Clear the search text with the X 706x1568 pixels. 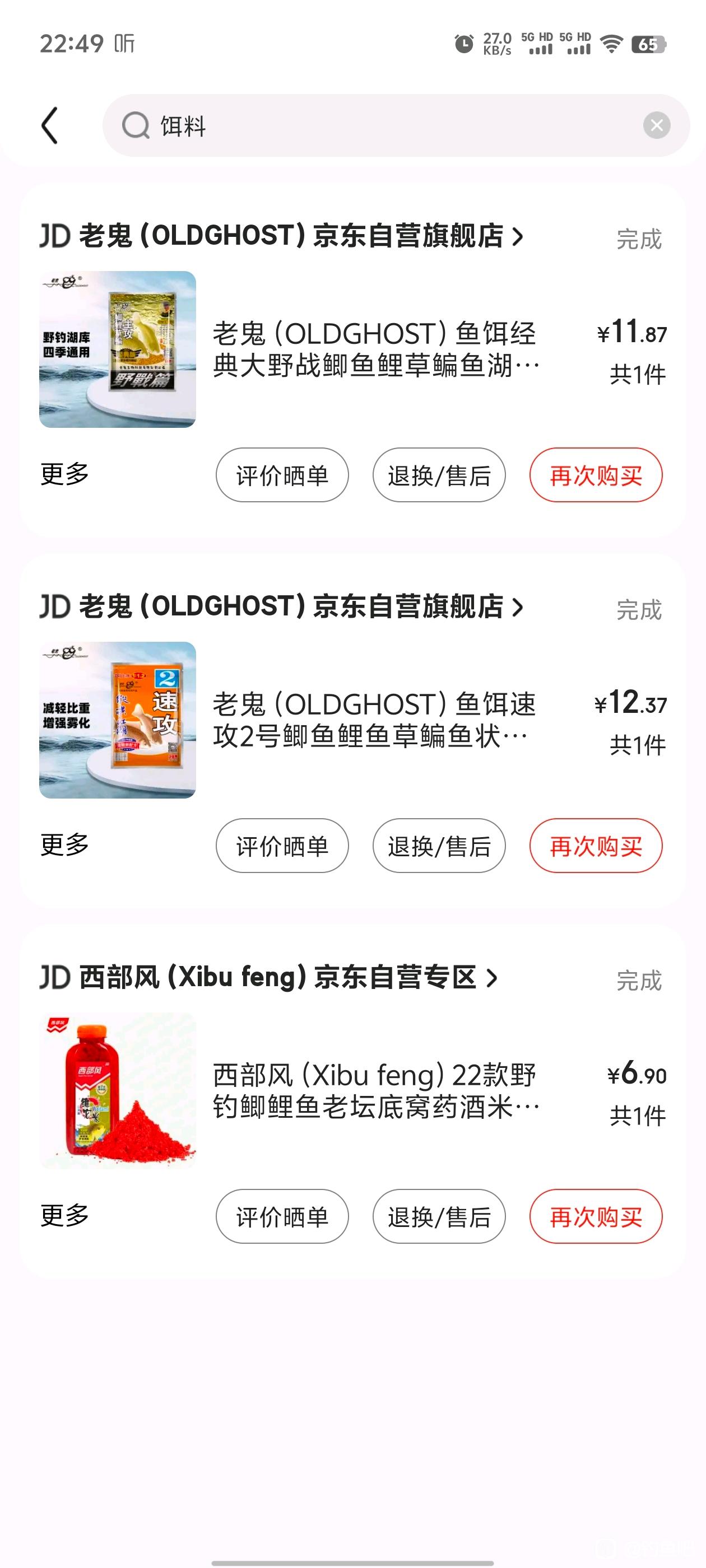(x=657, y=125)
